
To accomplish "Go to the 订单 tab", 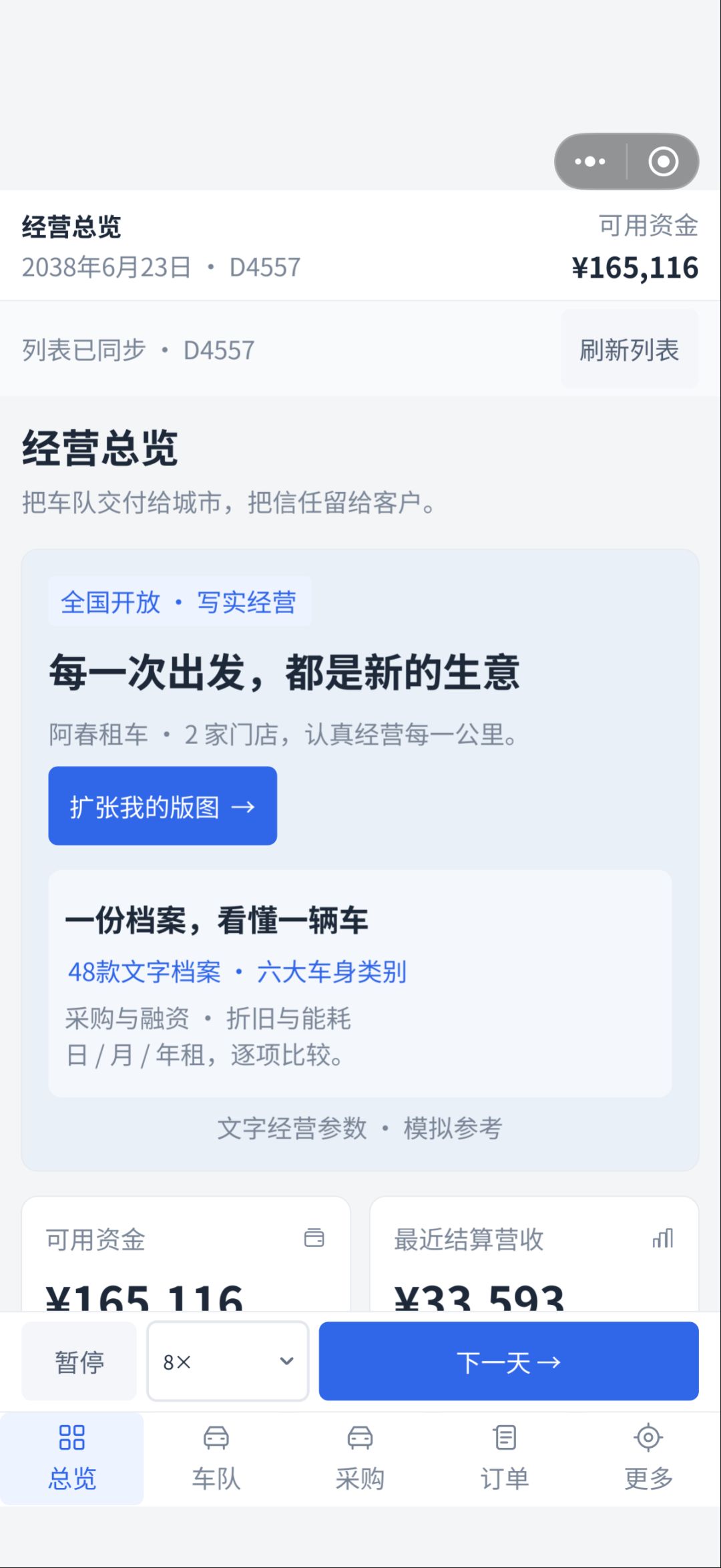I will click(x=504, y=1458).
